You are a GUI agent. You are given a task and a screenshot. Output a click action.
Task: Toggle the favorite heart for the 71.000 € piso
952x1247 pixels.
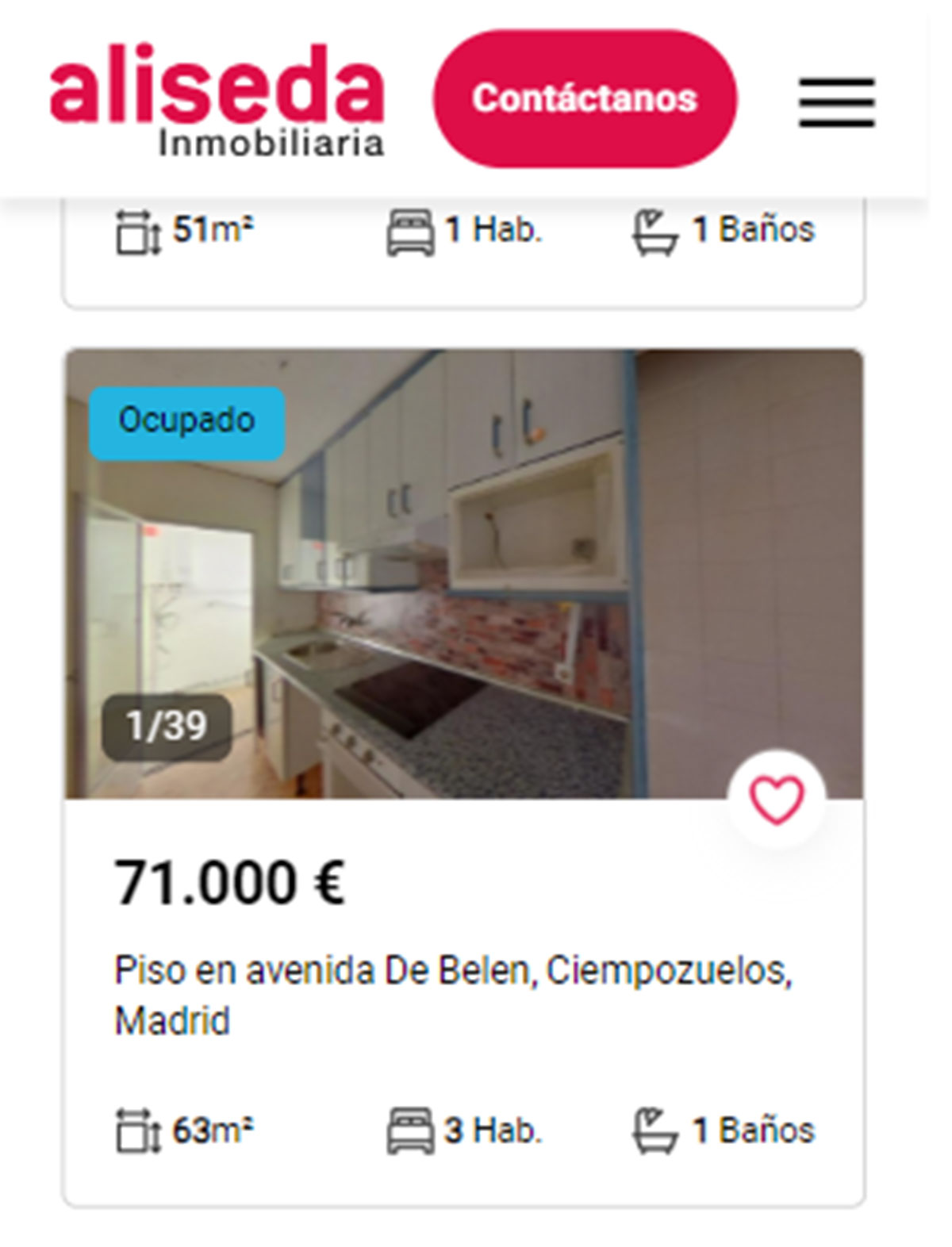click(778, 801)
